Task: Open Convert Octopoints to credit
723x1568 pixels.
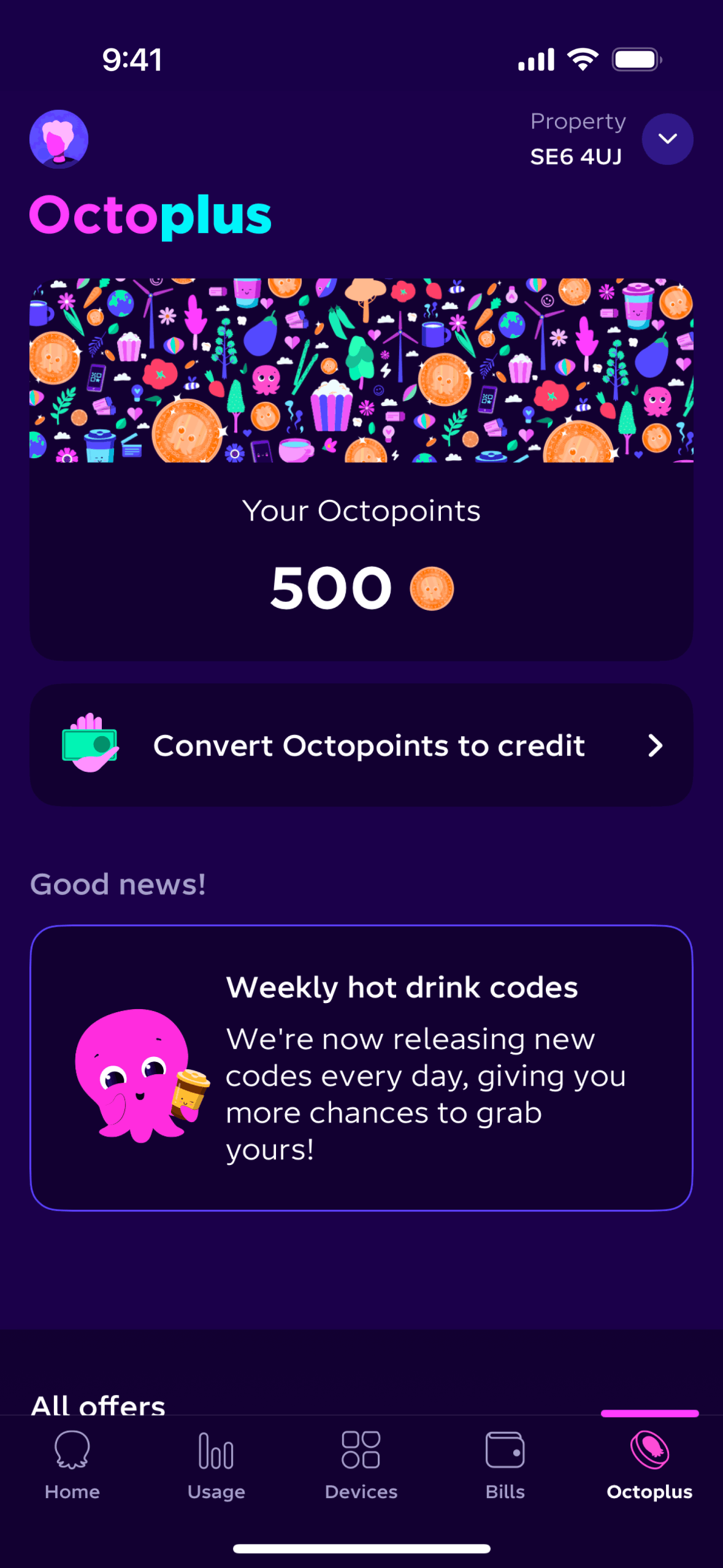Action: [361, 745]
